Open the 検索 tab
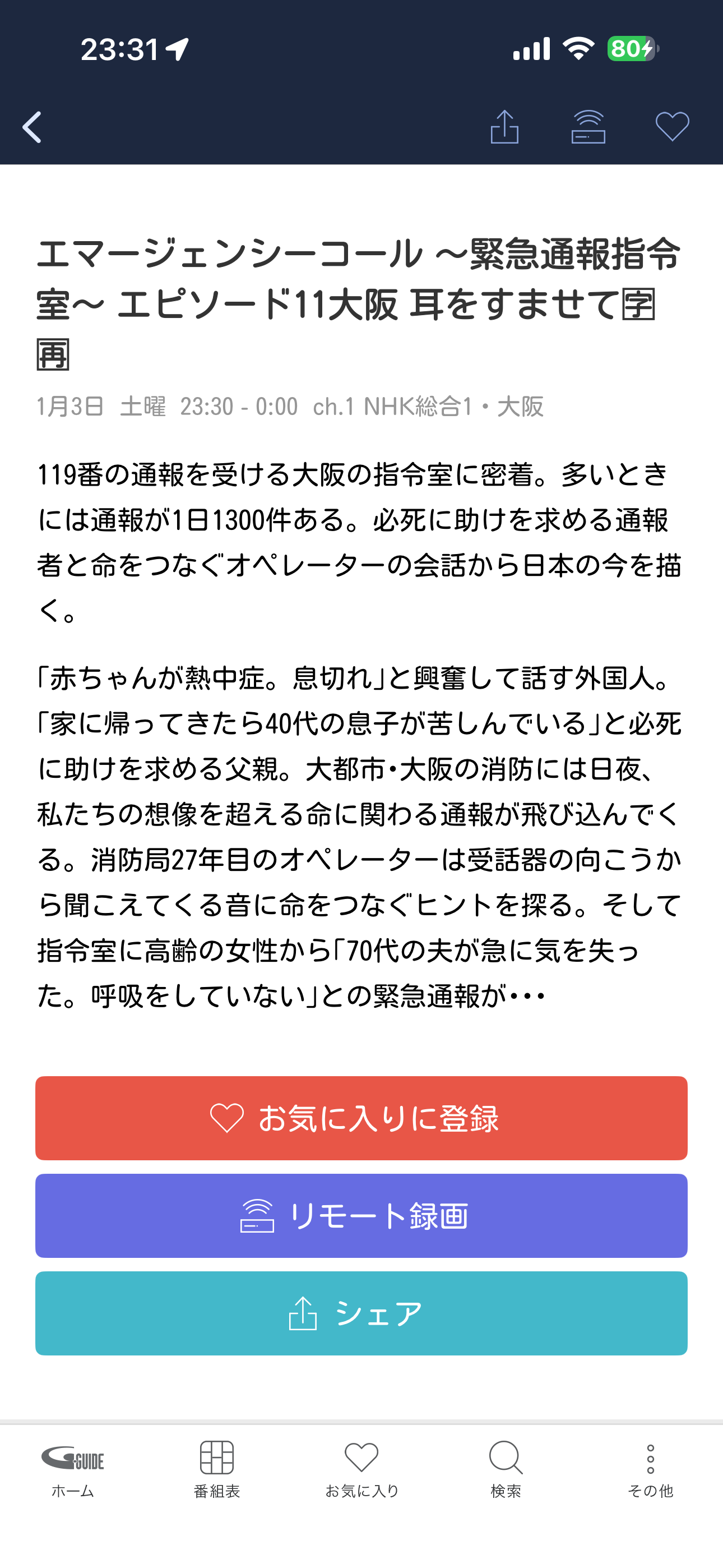The height and width of the screenshot is (1568, 723). pos(506,1469)
